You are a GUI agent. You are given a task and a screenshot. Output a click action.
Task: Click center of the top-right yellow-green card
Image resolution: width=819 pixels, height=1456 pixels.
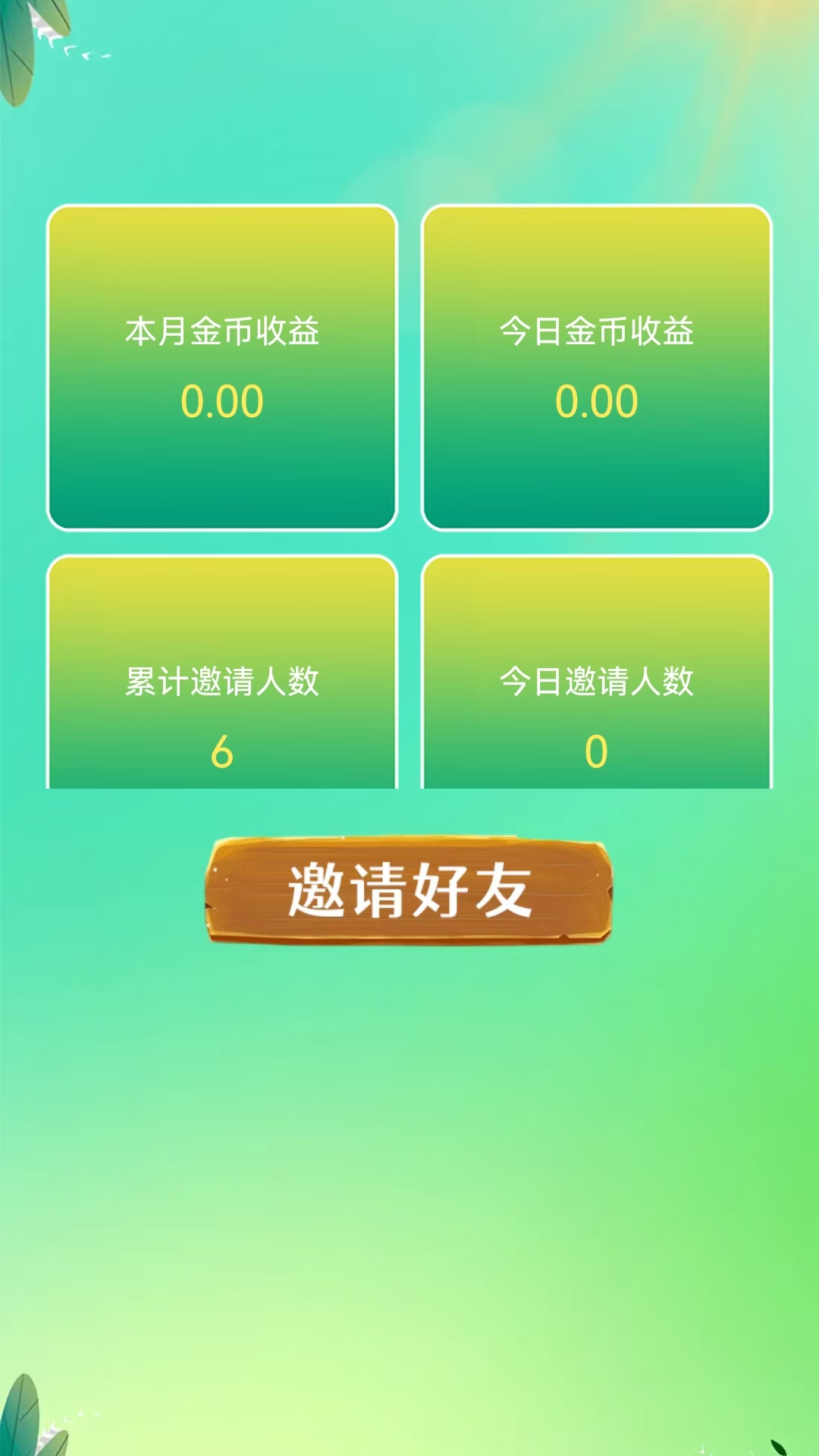pos(598,366)
